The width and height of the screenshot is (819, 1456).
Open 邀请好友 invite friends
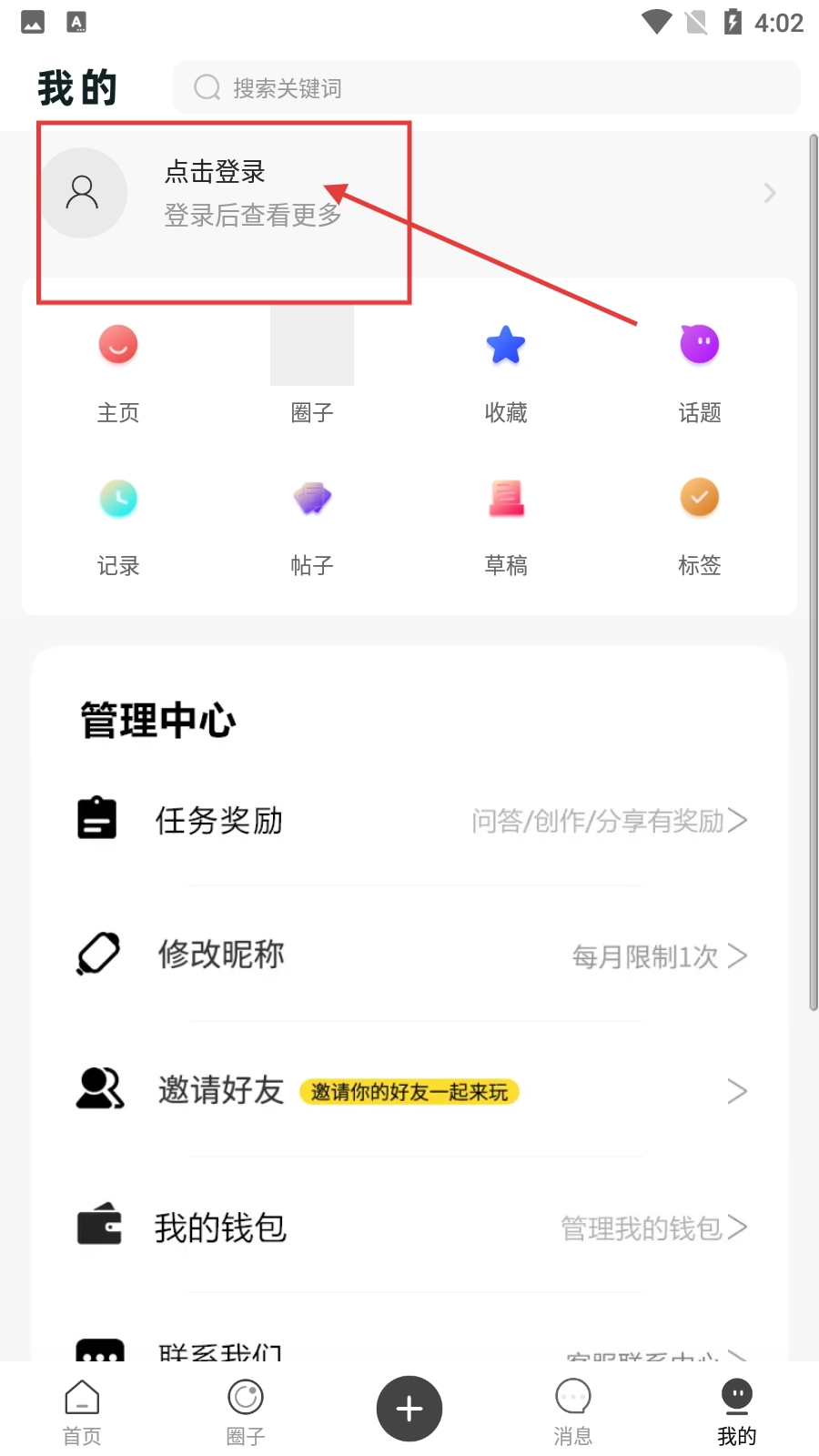tap(409, 1090)
